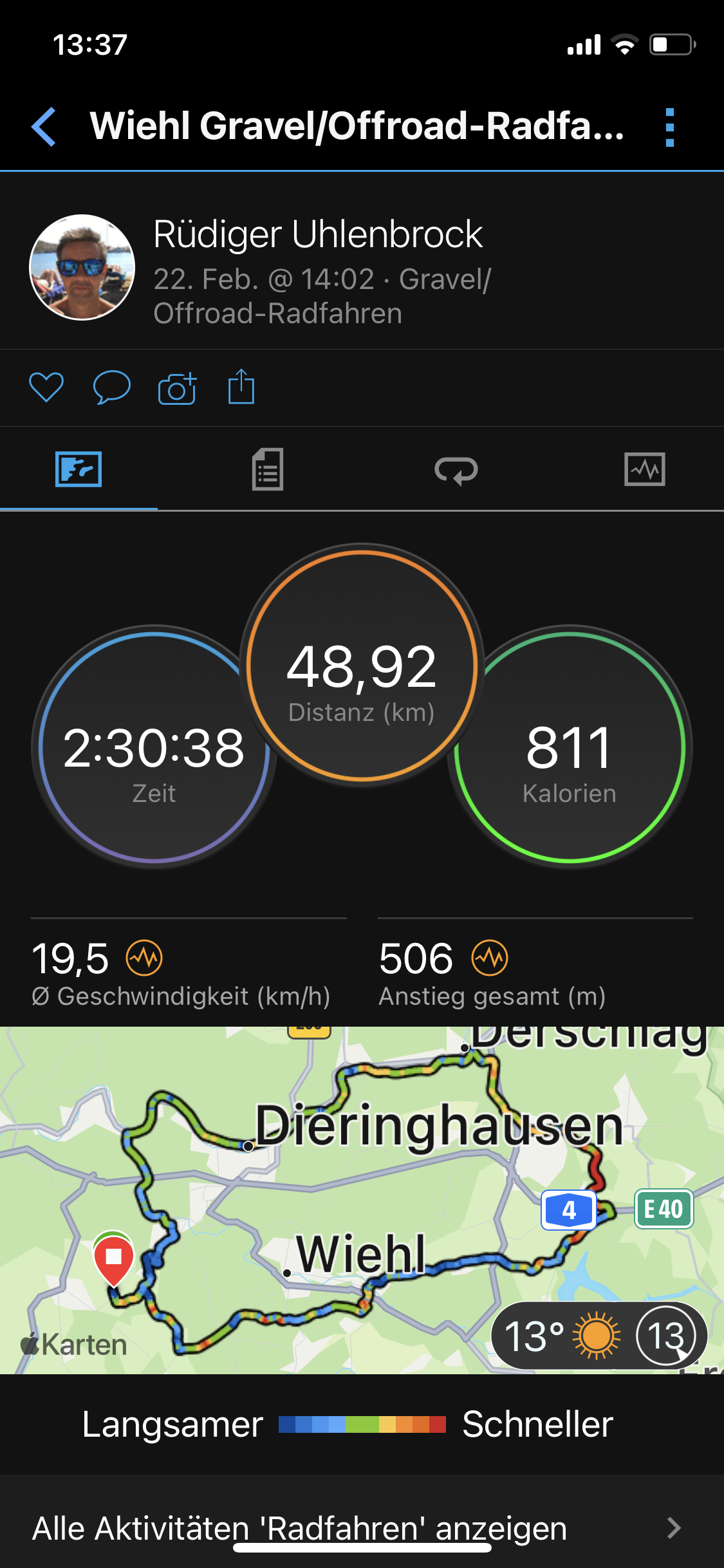The height and width of the screenshot is (1568, 724).
Task: Select the overview map tab
Action: coord(79,469)
